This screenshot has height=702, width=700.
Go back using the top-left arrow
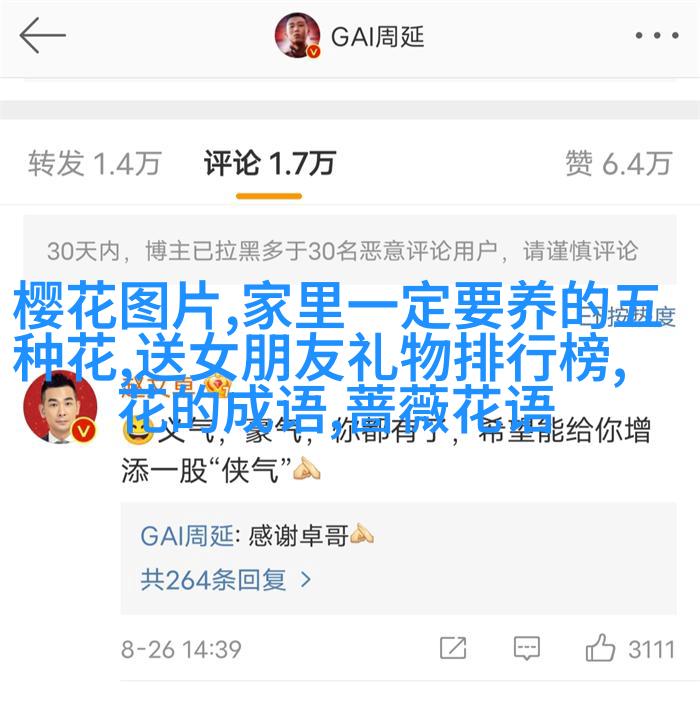(42, 37)
